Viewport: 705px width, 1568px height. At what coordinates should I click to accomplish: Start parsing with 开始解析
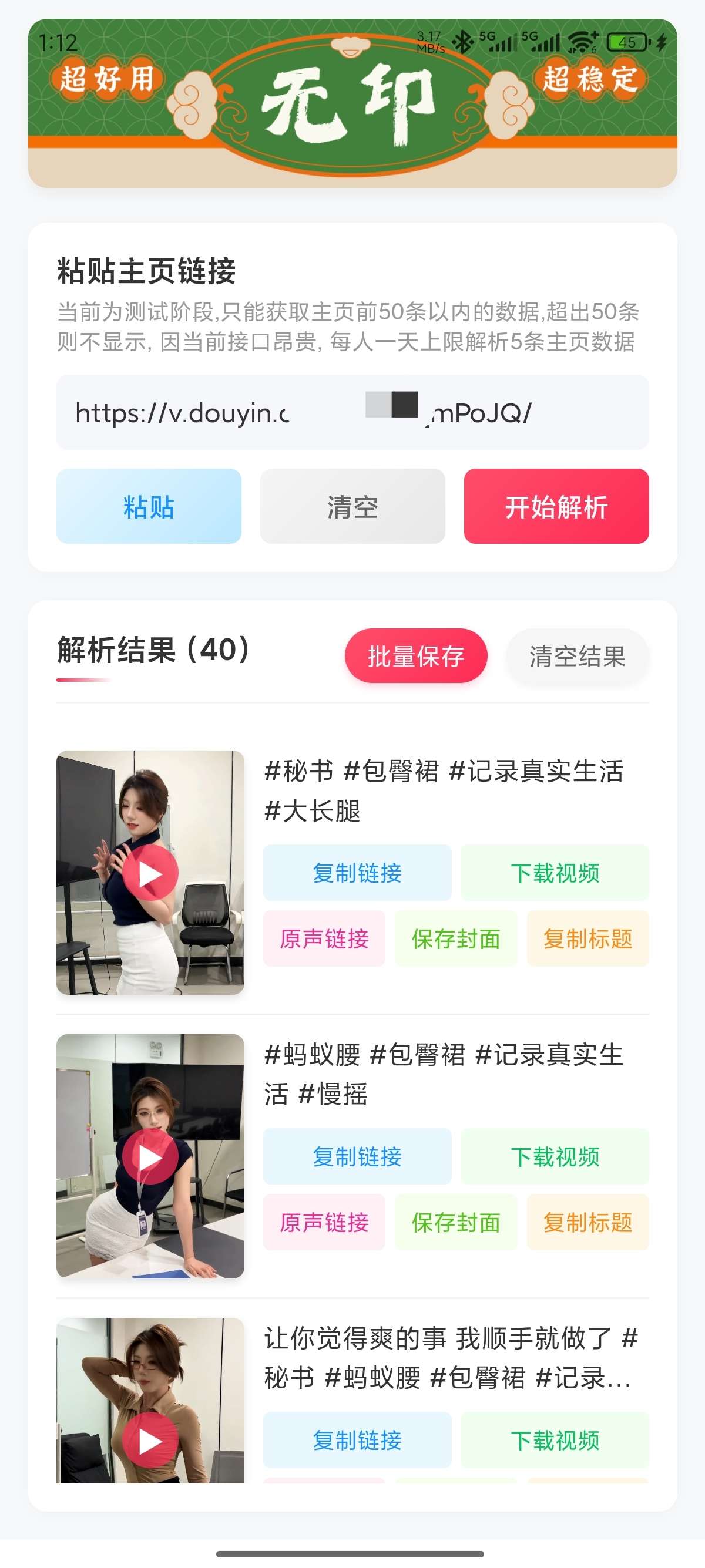click(556, 506)
